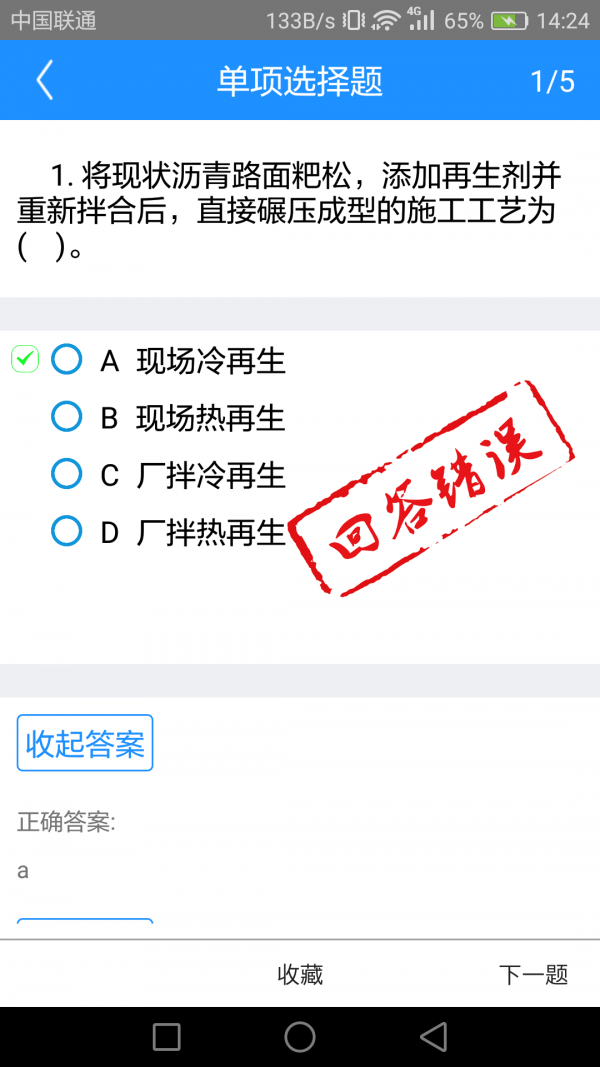
Task: Return to the phone's home screen
Action: [300, 1037]
